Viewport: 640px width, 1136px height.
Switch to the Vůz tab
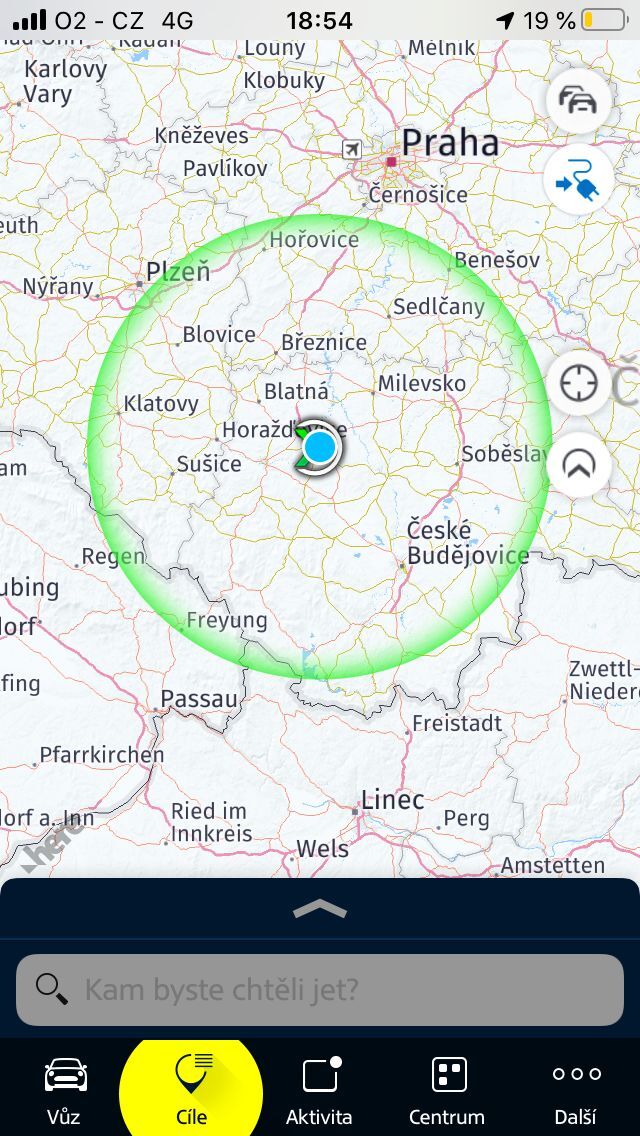pyautogui.click(x=65, y=1089)
